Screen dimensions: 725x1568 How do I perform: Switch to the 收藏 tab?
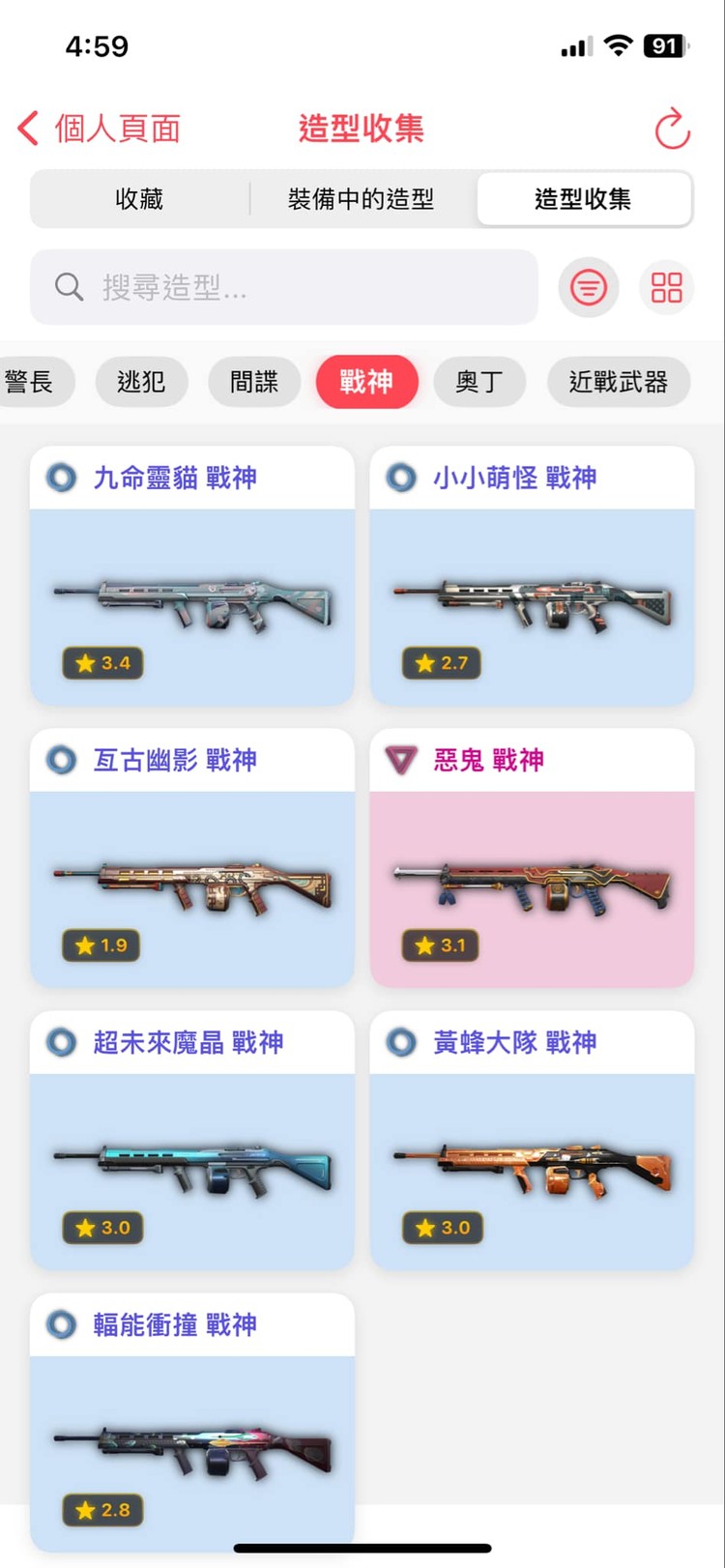(139, 198)
